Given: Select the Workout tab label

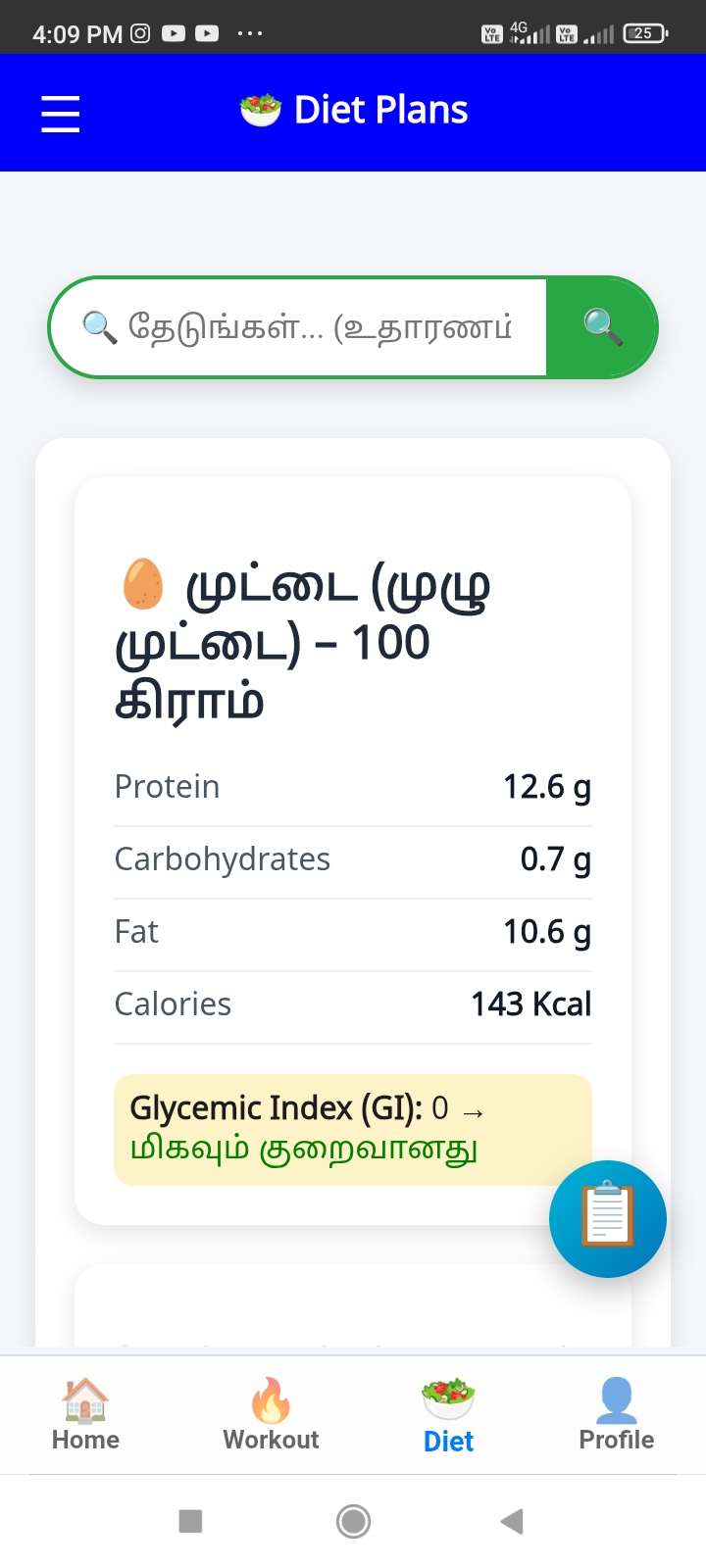Looking at the screenshot, I should [x=270, y=1441].
